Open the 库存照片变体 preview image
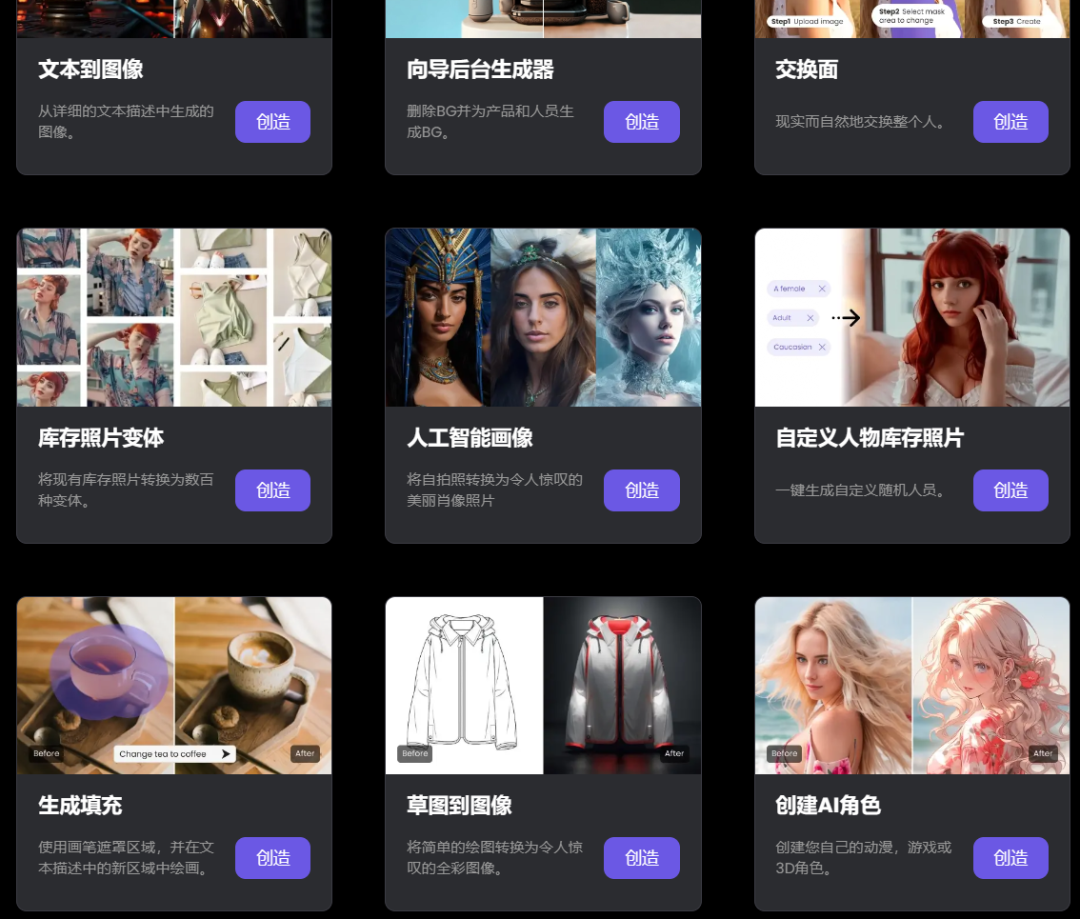The width and height of the screenshot is (1080, 919). pos(174,317)
